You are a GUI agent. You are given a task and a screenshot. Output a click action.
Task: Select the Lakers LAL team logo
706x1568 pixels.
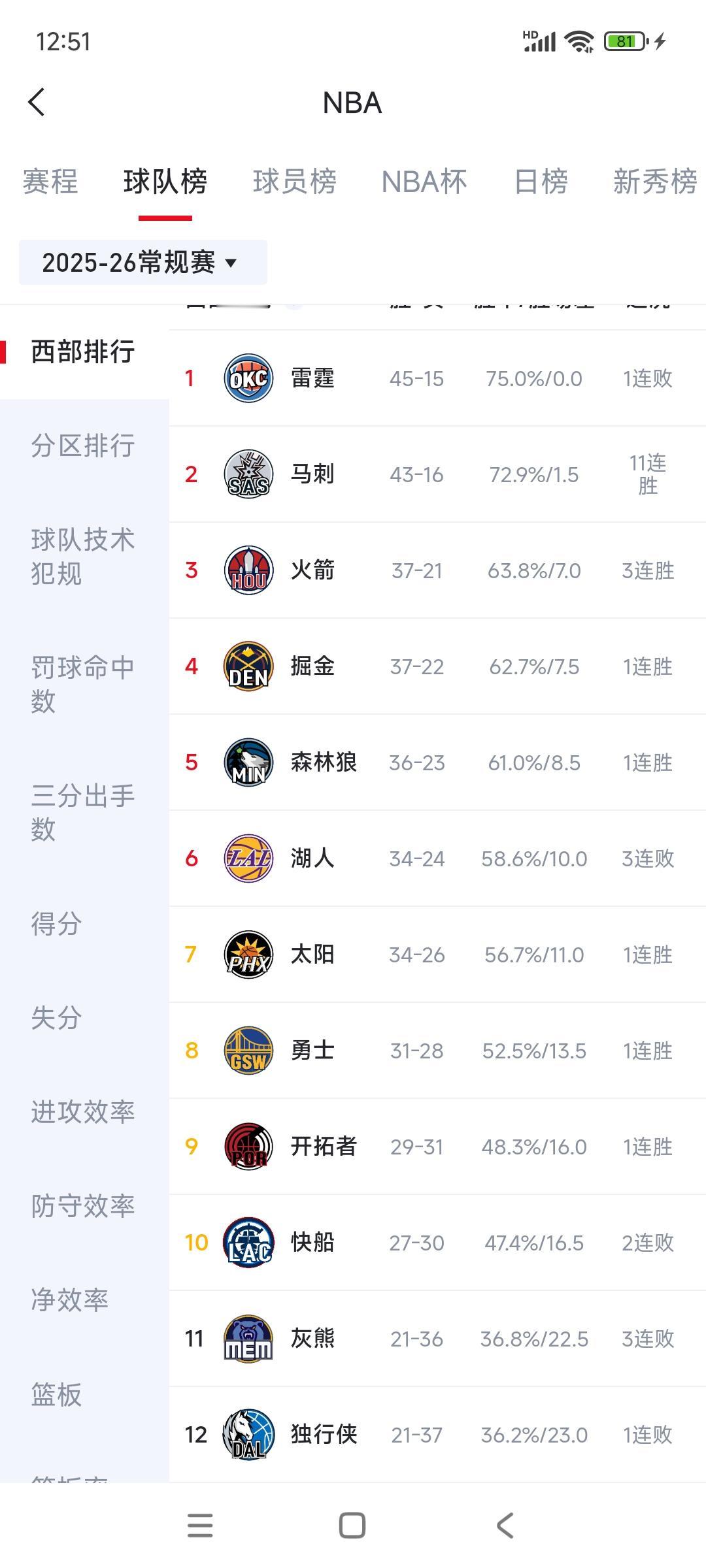(248, 858)
